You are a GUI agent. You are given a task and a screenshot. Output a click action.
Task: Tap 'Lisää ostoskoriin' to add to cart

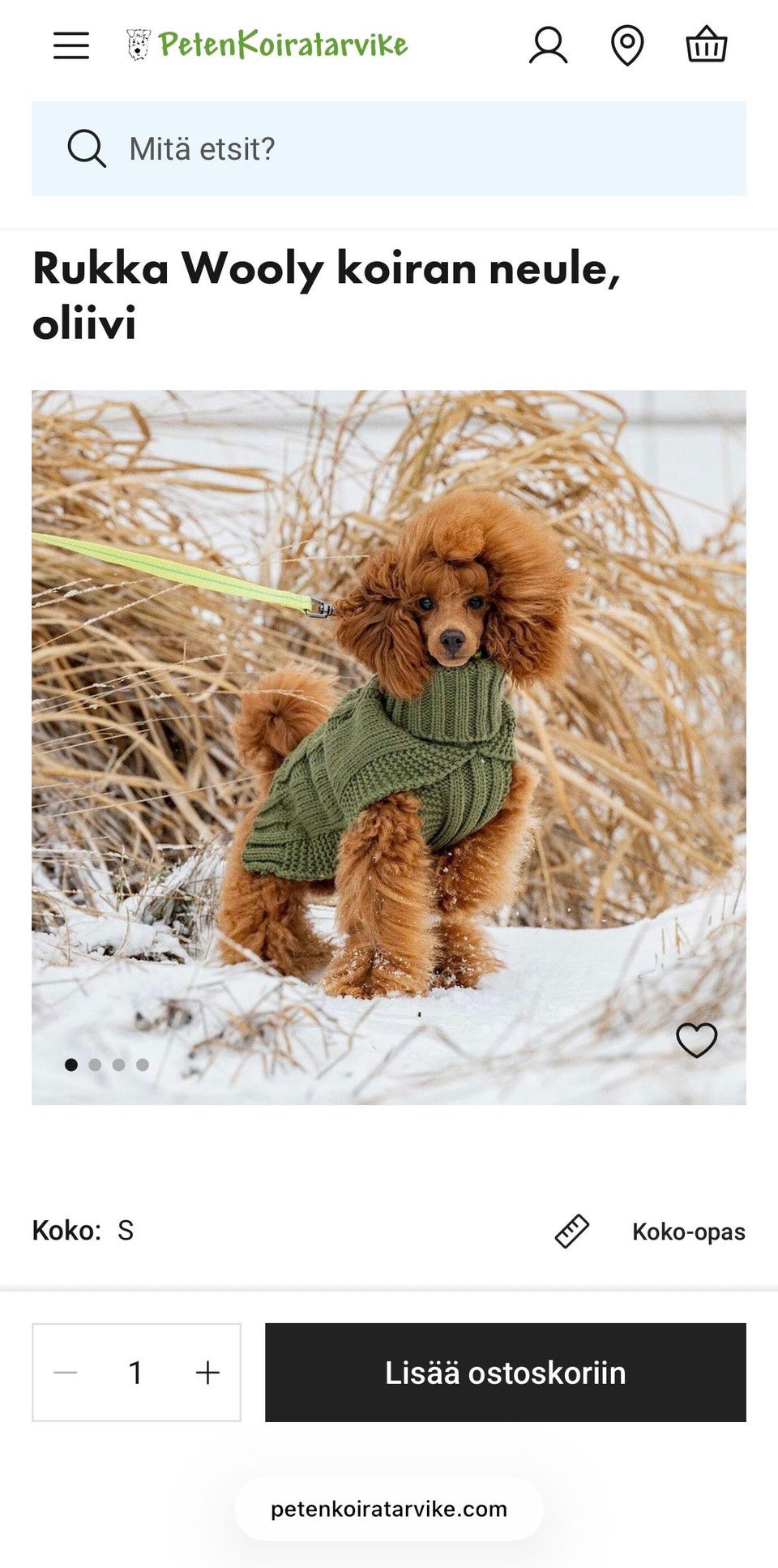pyautogui.click(x=505, y=1373)
